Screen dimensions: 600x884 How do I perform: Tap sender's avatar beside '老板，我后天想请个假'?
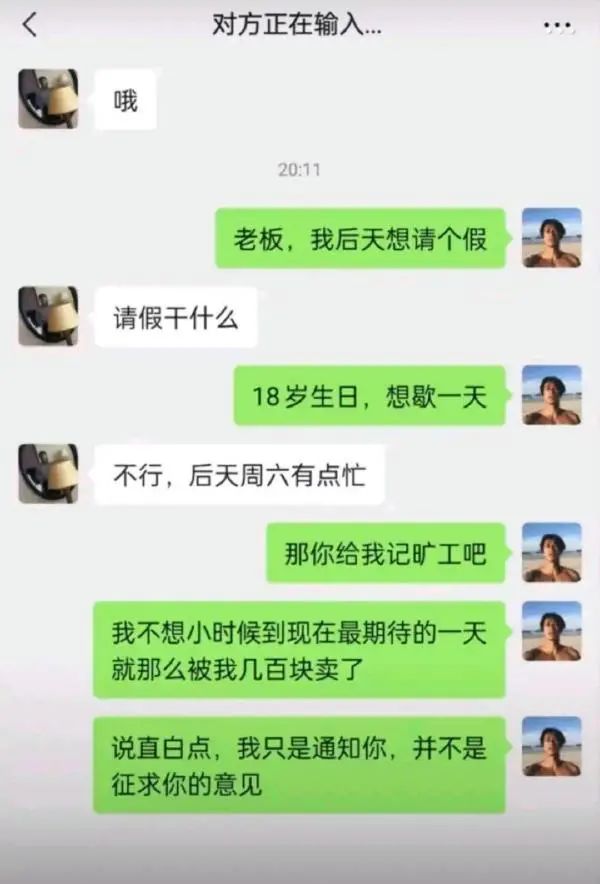[x=551, y=238]
